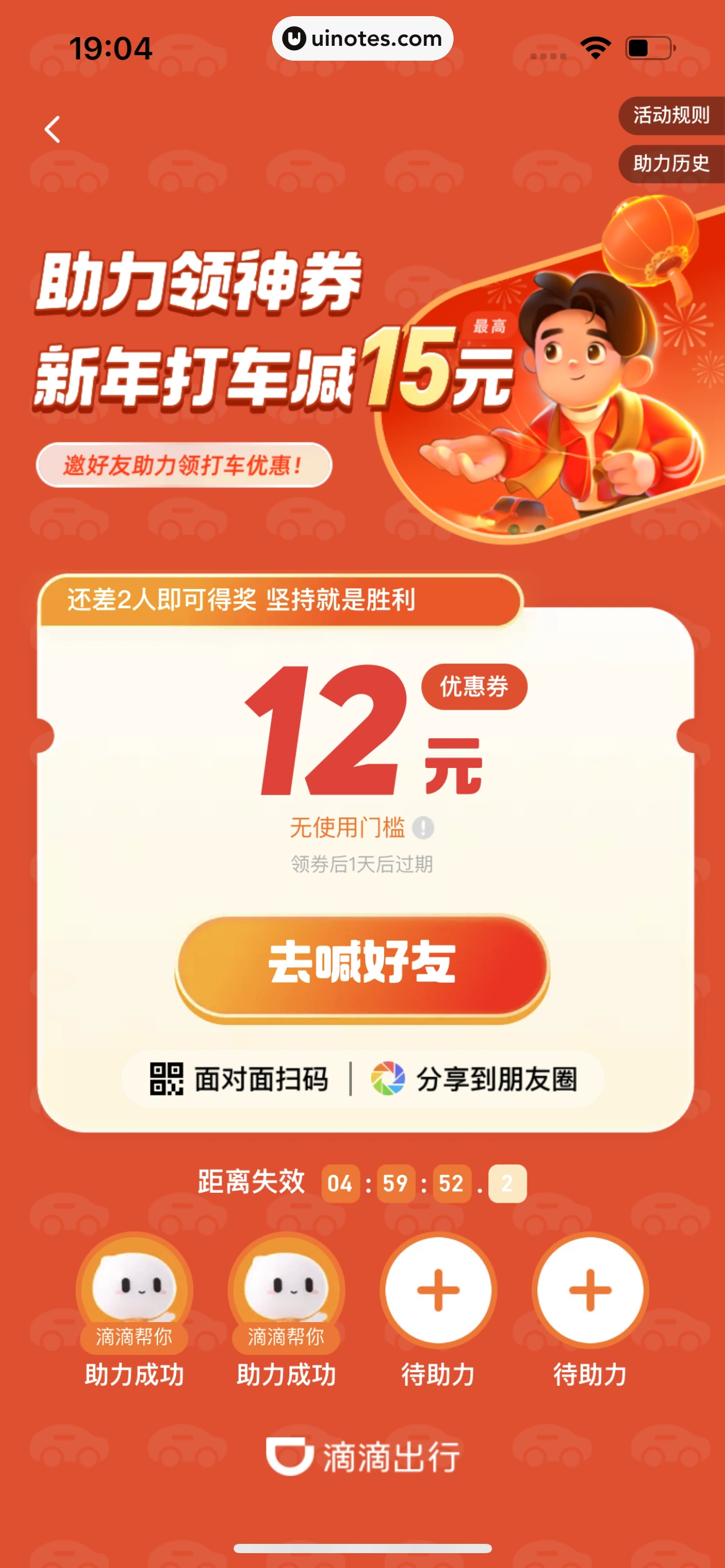Tap the last 待助力 plus slot
Viewport: 725px width, 1568px height.
coord(590,1291)
